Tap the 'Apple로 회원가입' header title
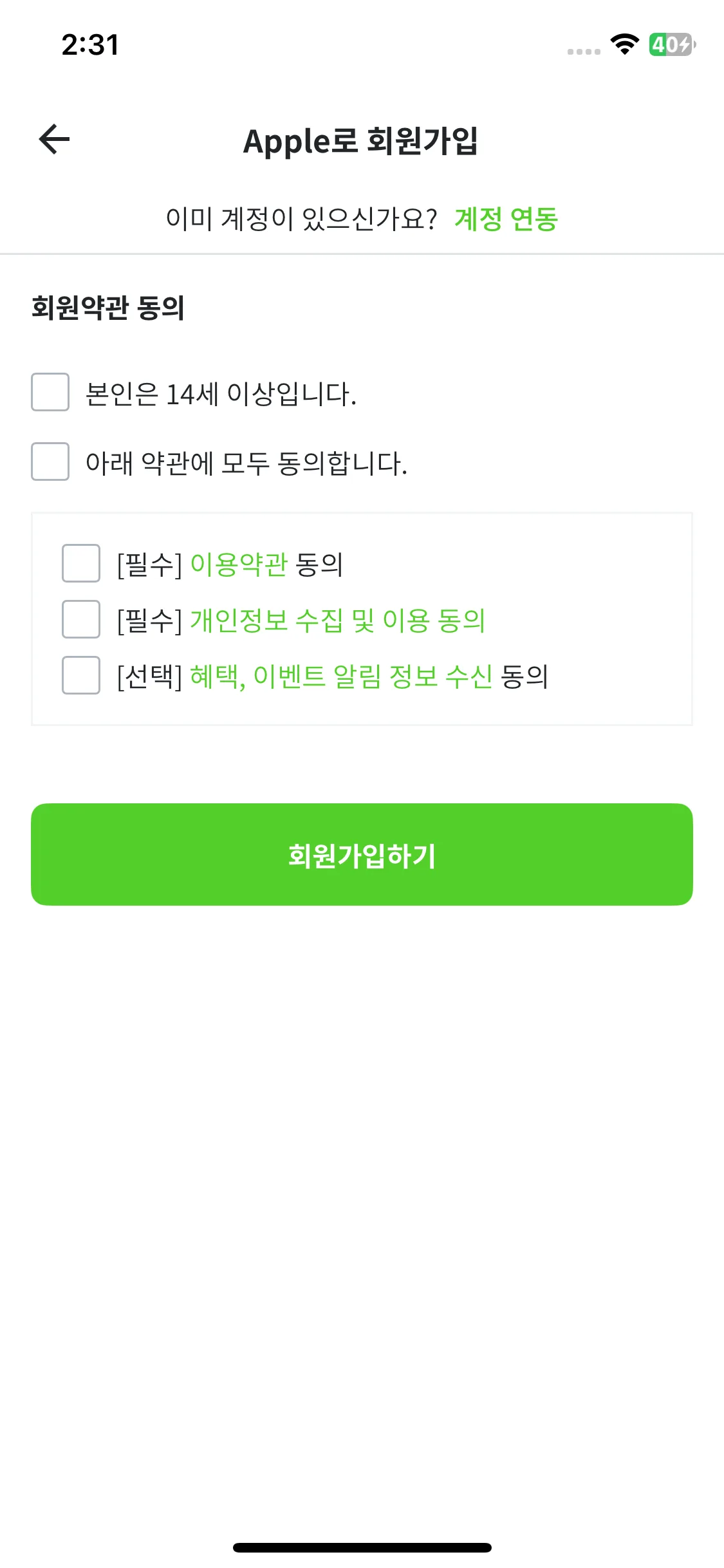 pyautogui.click(x=362, y=142)
